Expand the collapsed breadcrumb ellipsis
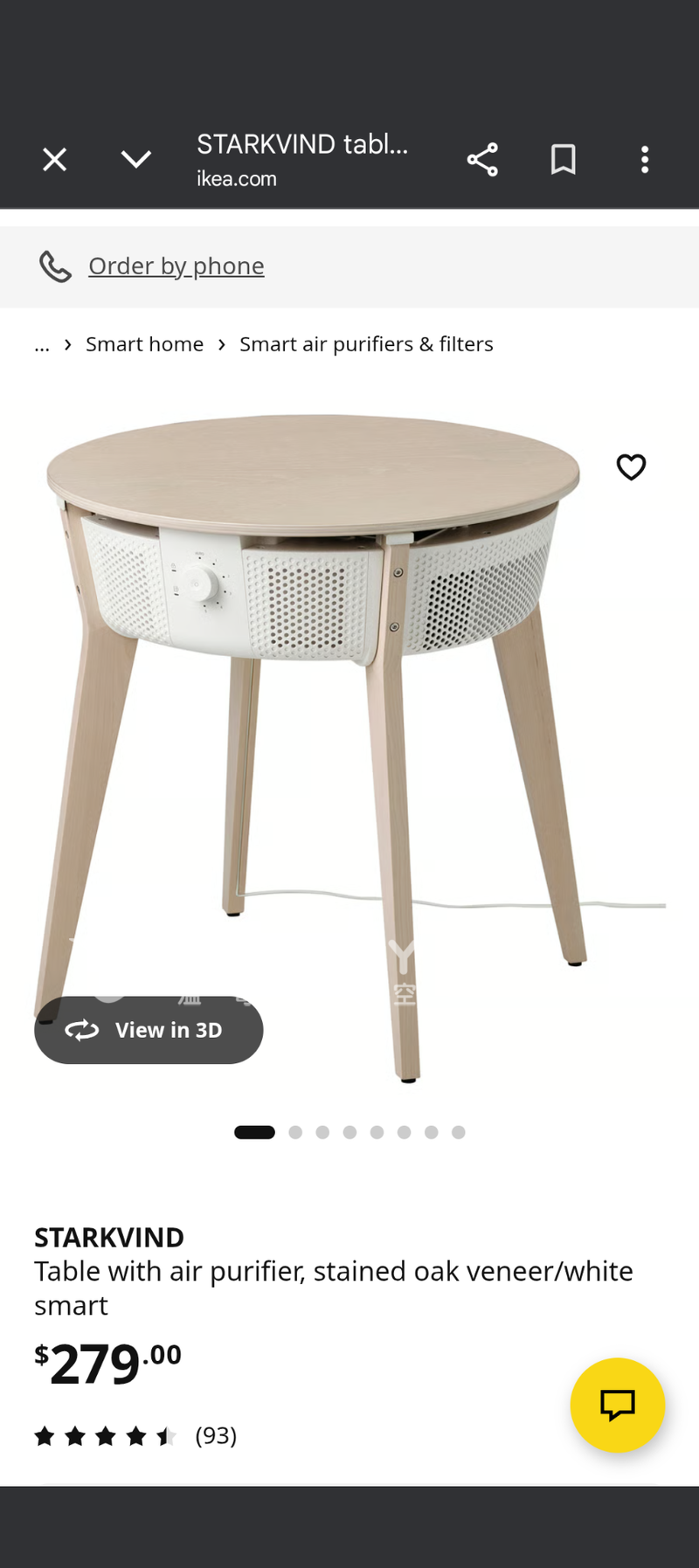699x1568 pixels. (x=42, y=344)
